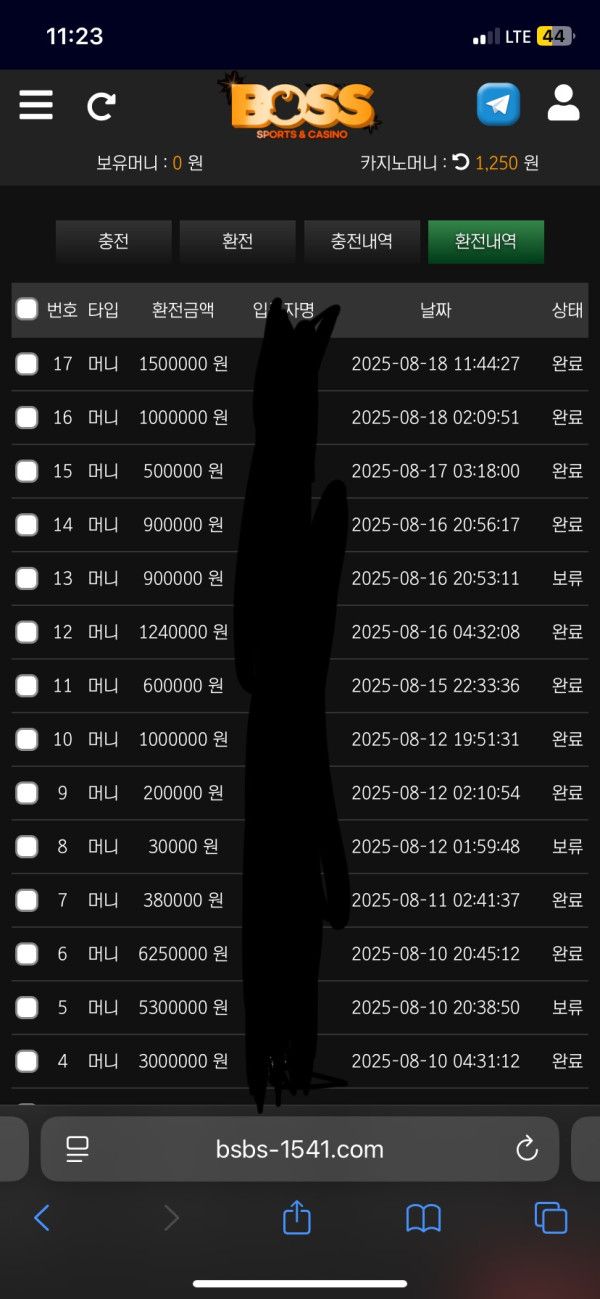Screen dimensions: 600x1299
Task: Tick the checkbox for row 17
Action: [27, 364]
